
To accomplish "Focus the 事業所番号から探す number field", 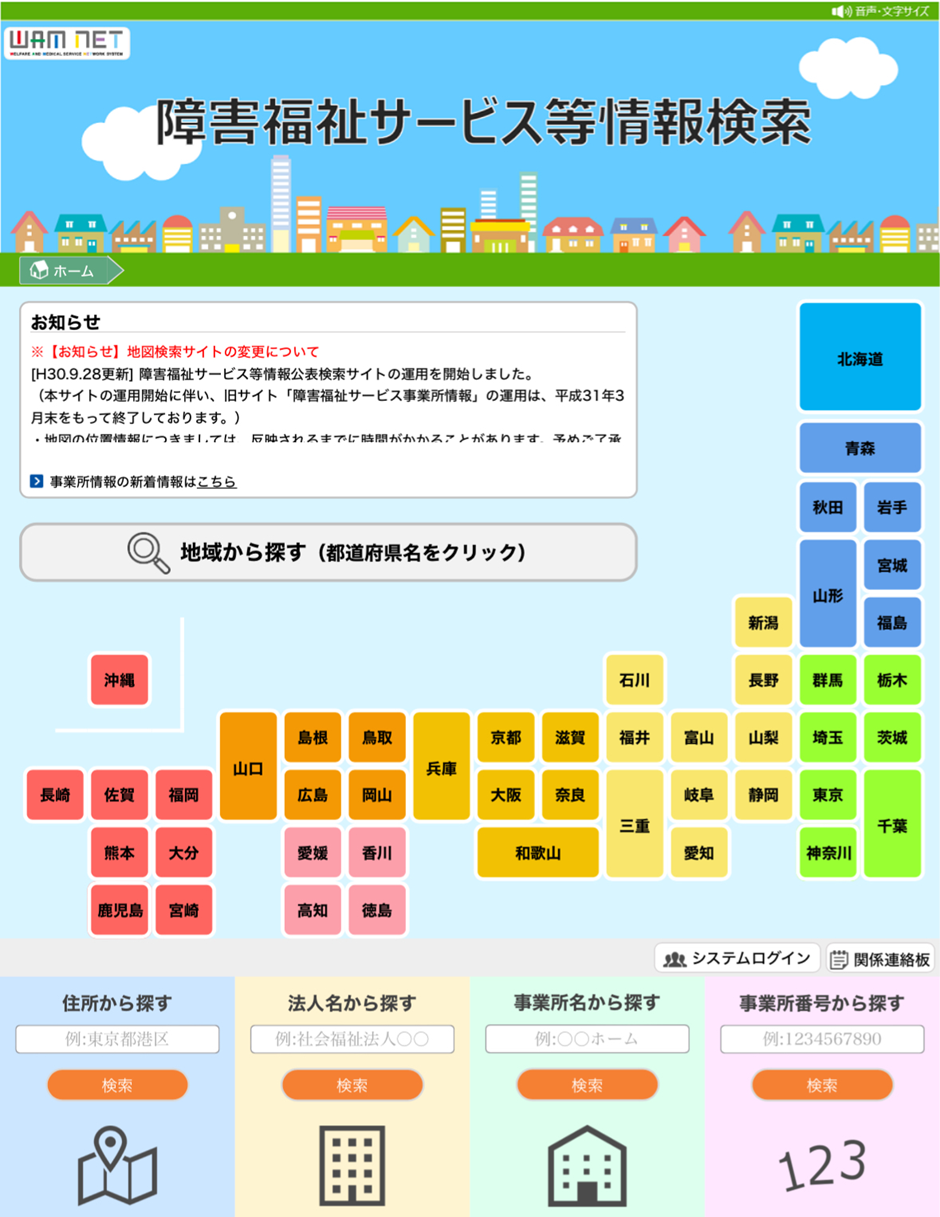I will tap(822, 1039).
